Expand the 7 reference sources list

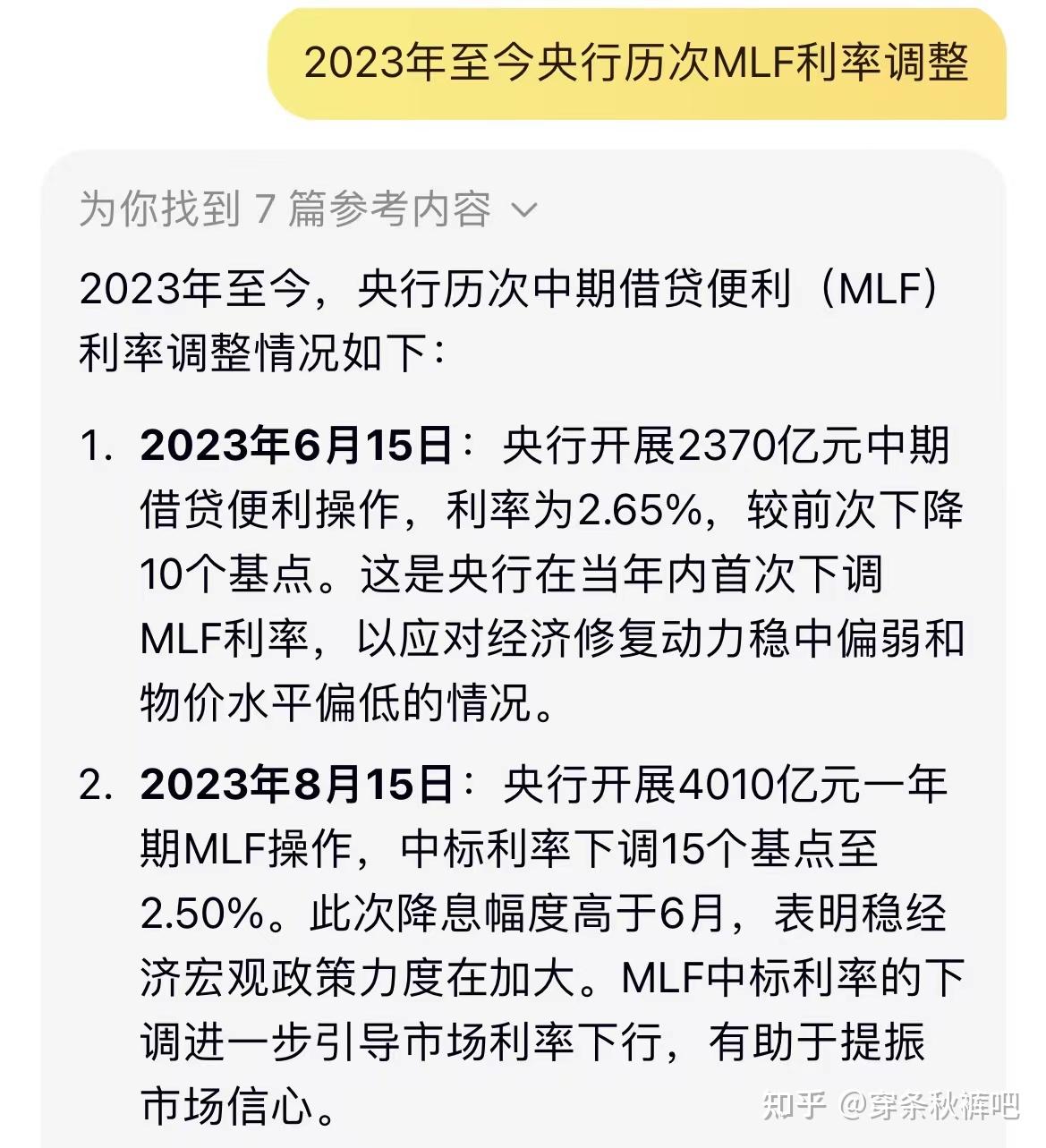coord(285,208)
